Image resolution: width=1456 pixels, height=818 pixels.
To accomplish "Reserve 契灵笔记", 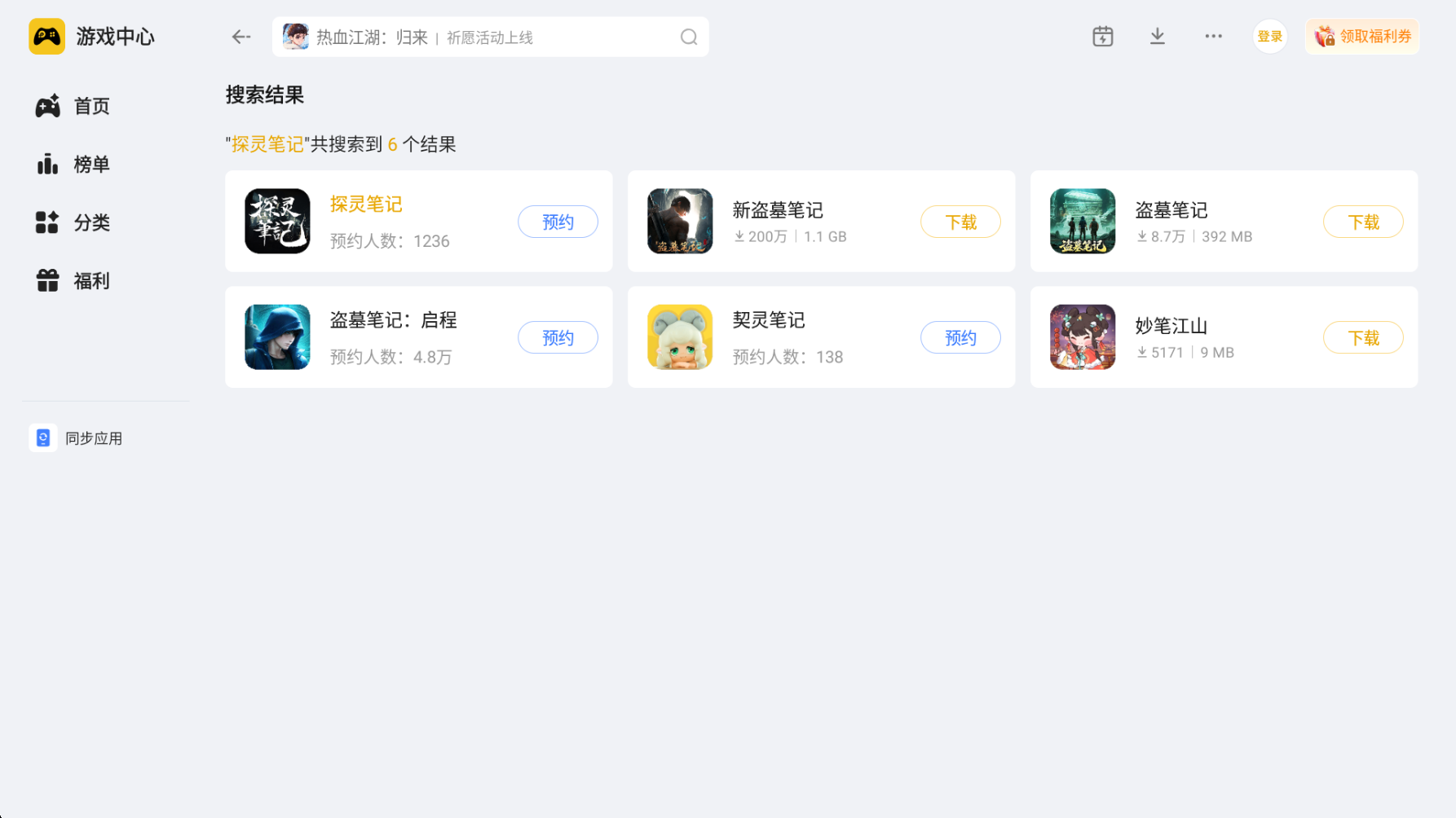I will click(x=960, y=337).
